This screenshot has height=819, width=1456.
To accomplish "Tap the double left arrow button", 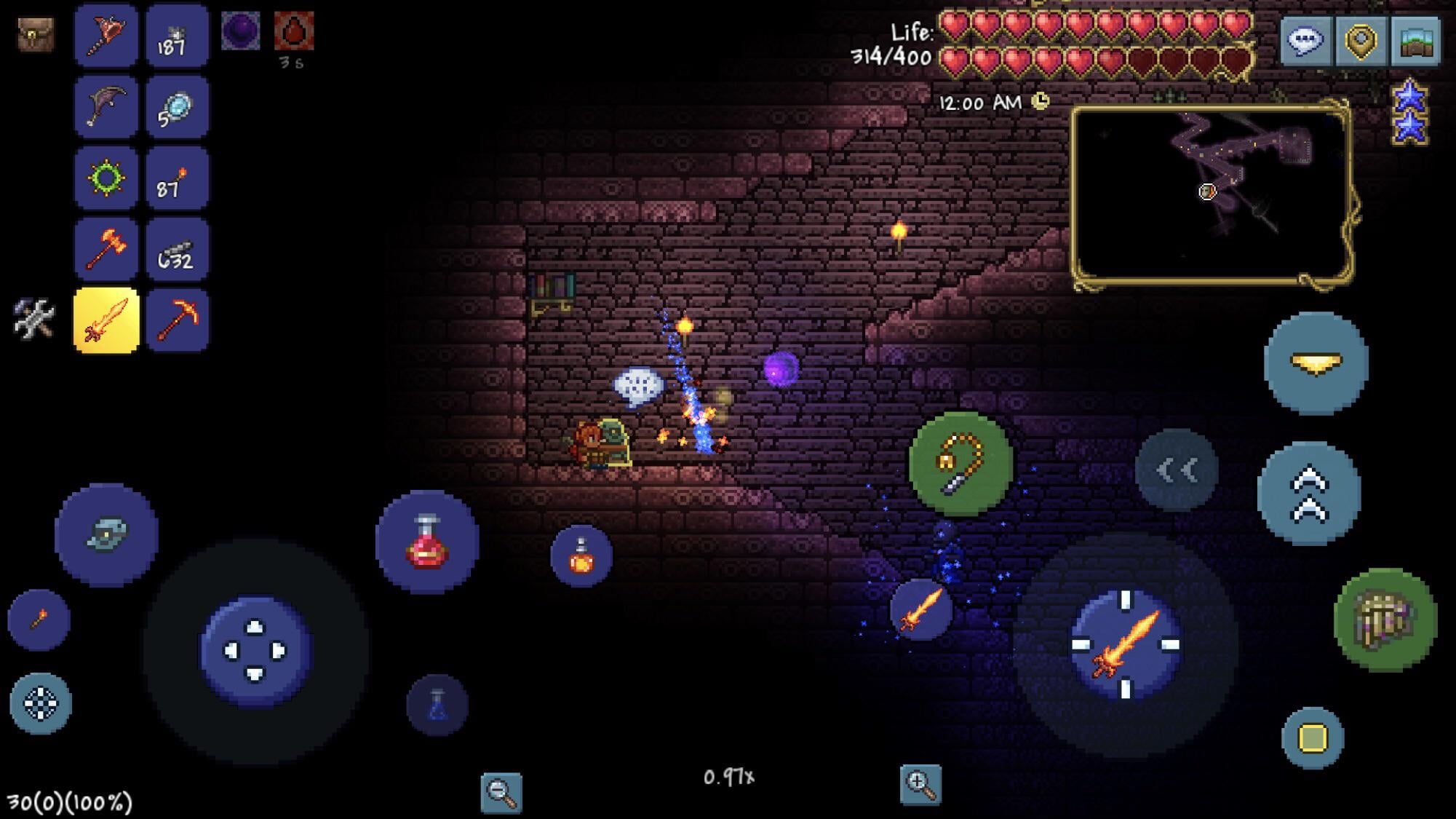I will coord(1177,470).
